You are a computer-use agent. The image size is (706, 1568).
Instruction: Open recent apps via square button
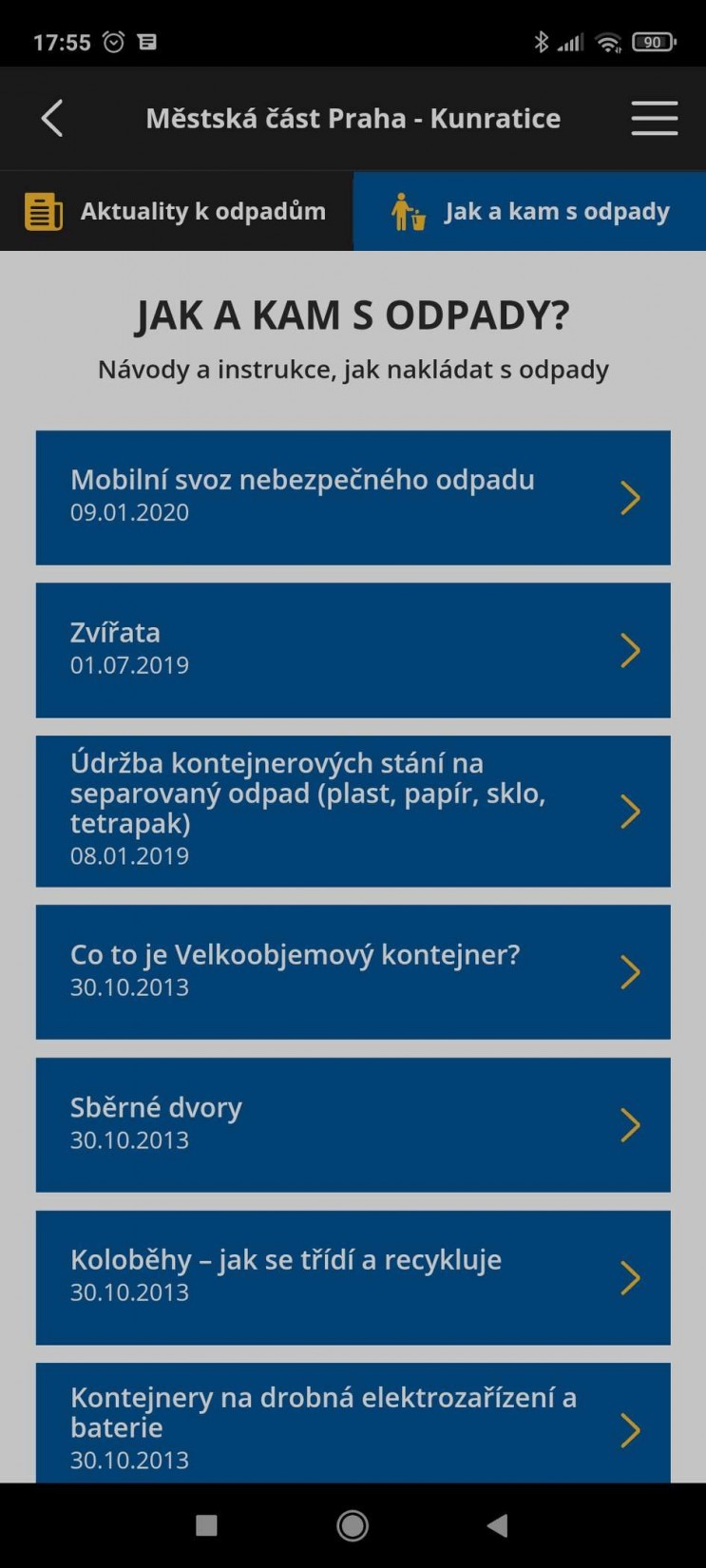click(x=206, y=1525)
